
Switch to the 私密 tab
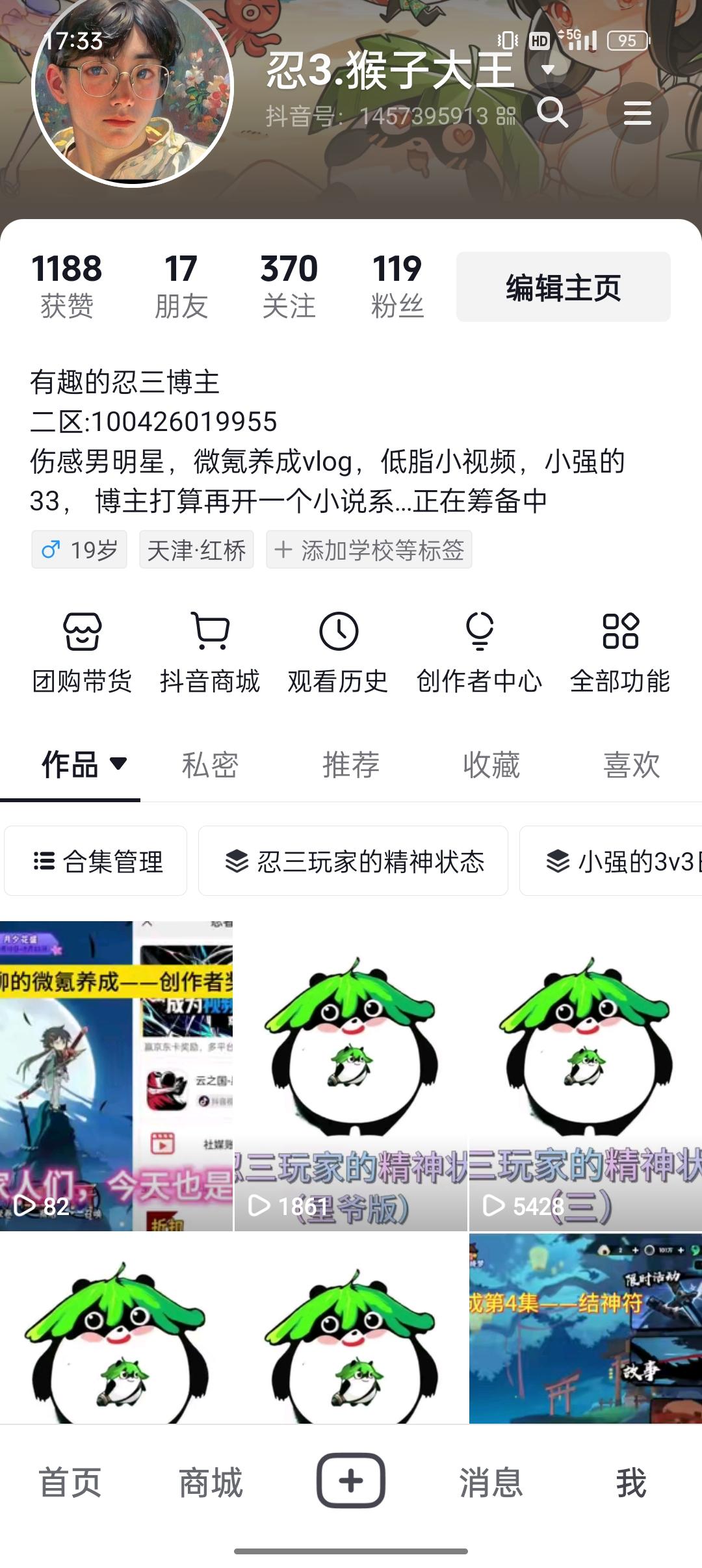tap(211, 766)
